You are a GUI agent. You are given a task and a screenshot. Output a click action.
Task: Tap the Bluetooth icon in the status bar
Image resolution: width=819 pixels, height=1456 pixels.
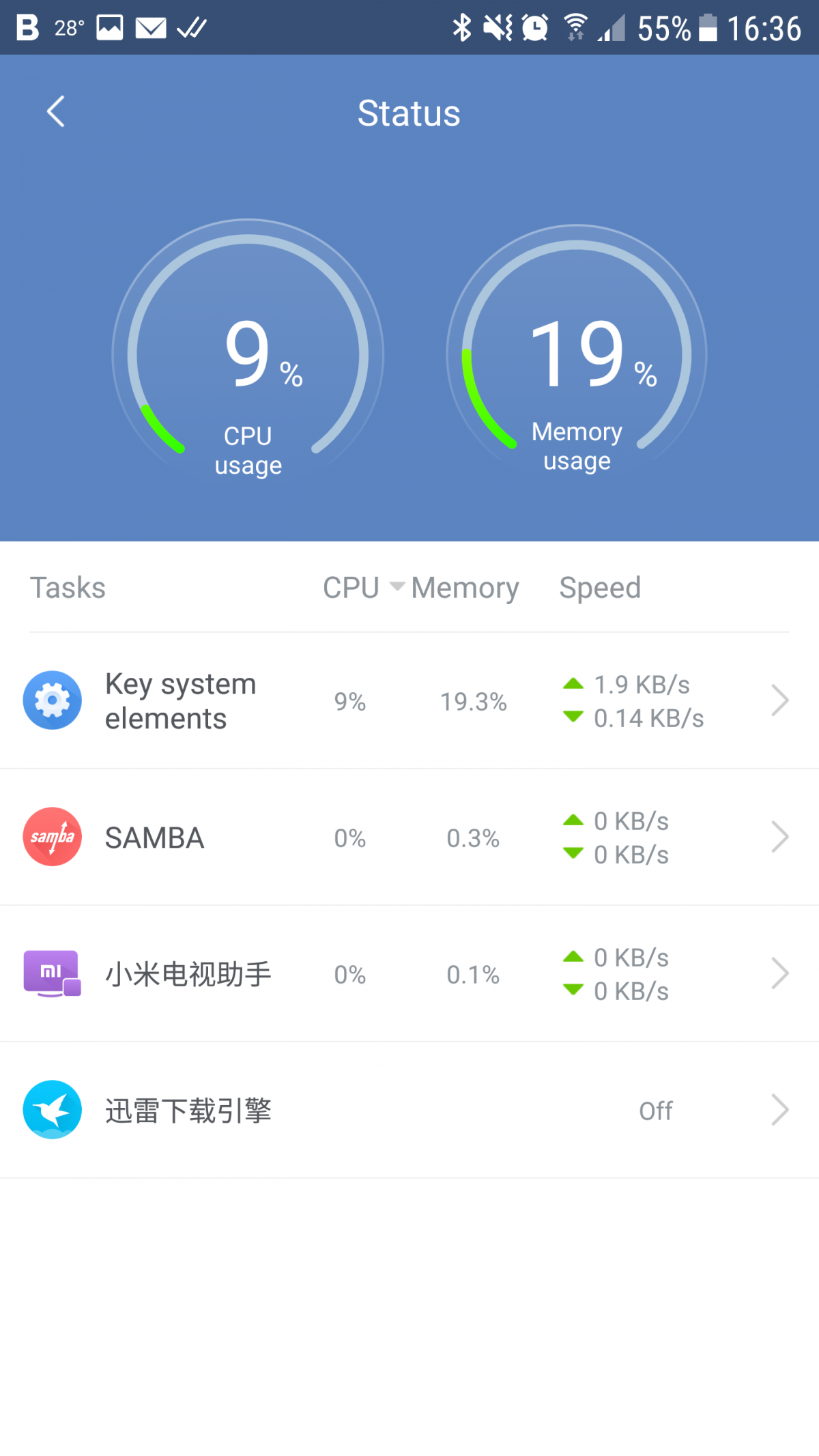coord(461,27)
